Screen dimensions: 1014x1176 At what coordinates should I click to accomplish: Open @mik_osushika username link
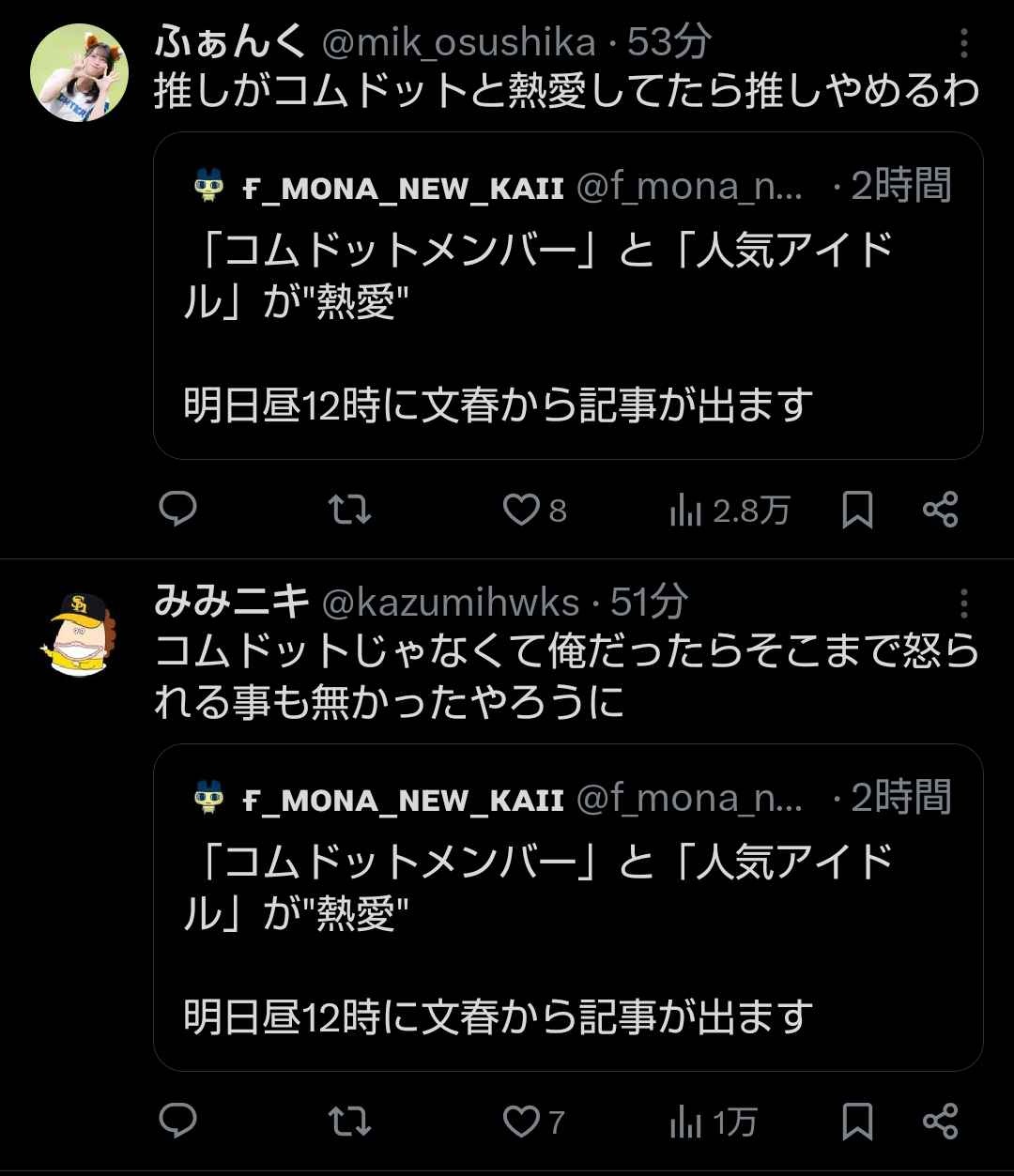coord(459,43)
